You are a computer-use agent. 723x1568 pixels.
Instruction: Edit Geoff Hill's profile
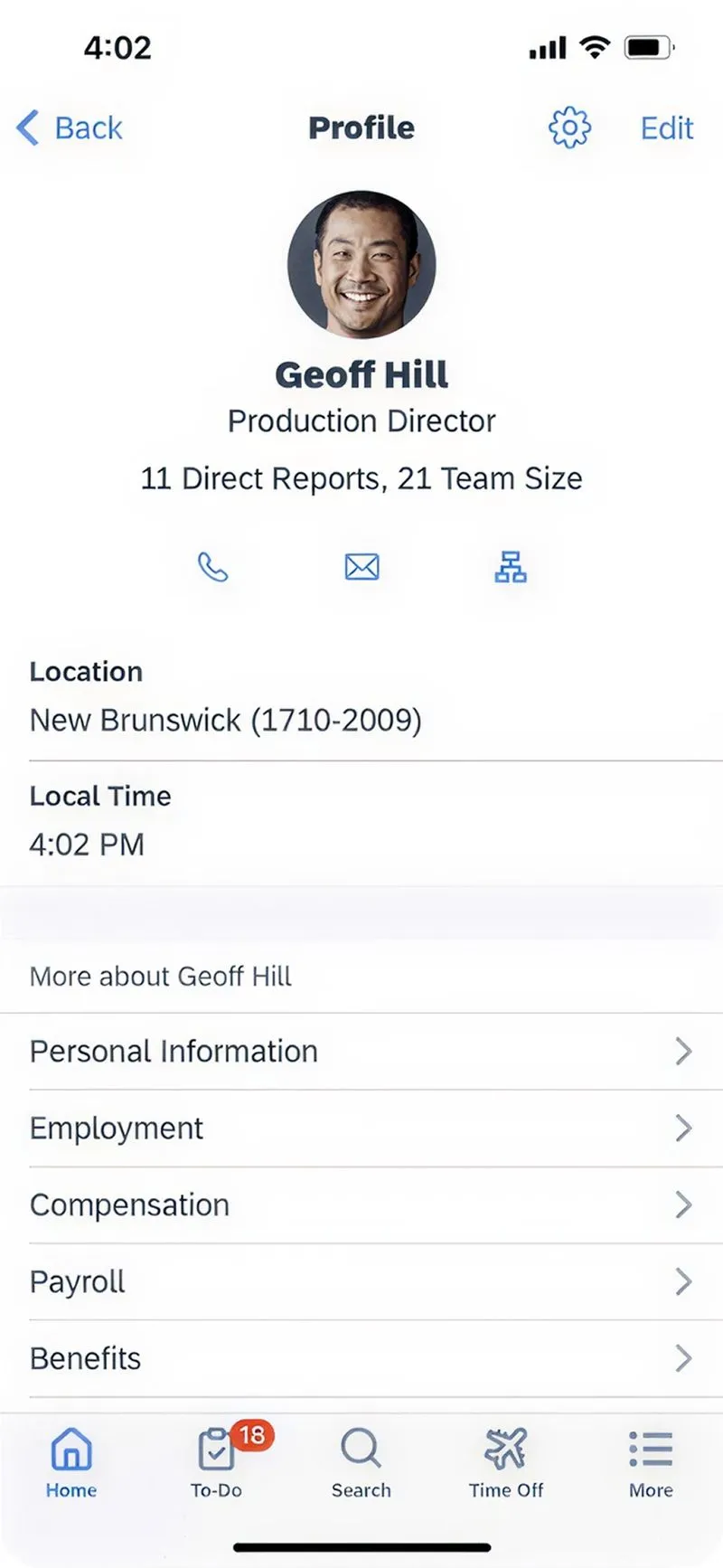coord(666,128)
